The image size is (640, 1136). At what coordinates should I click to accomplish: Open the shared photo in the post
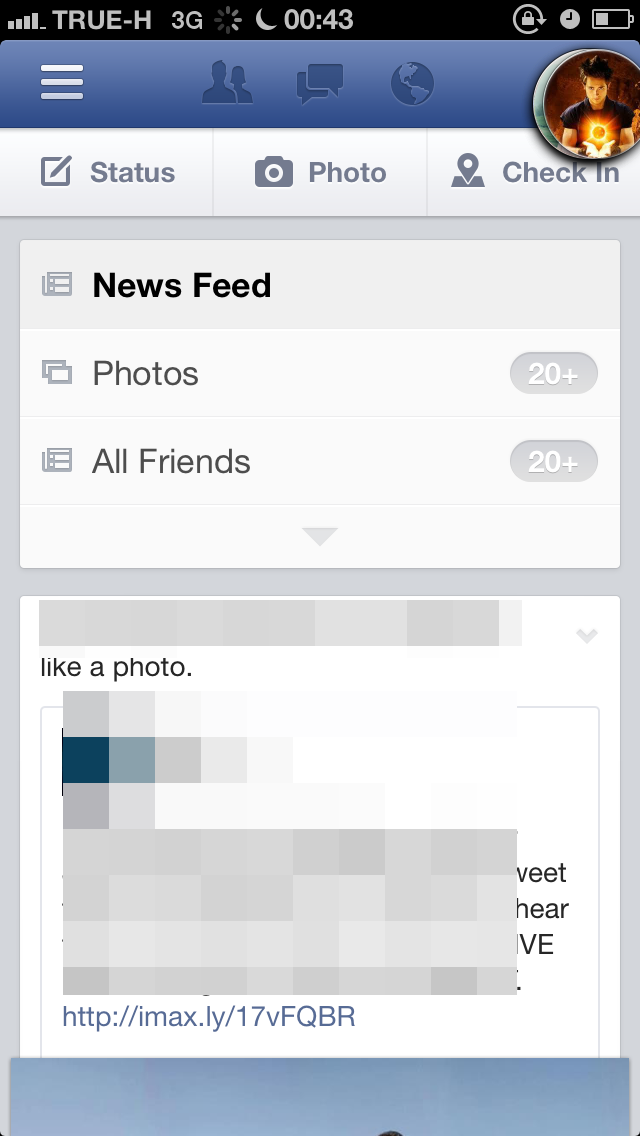tap(320, 1096)
